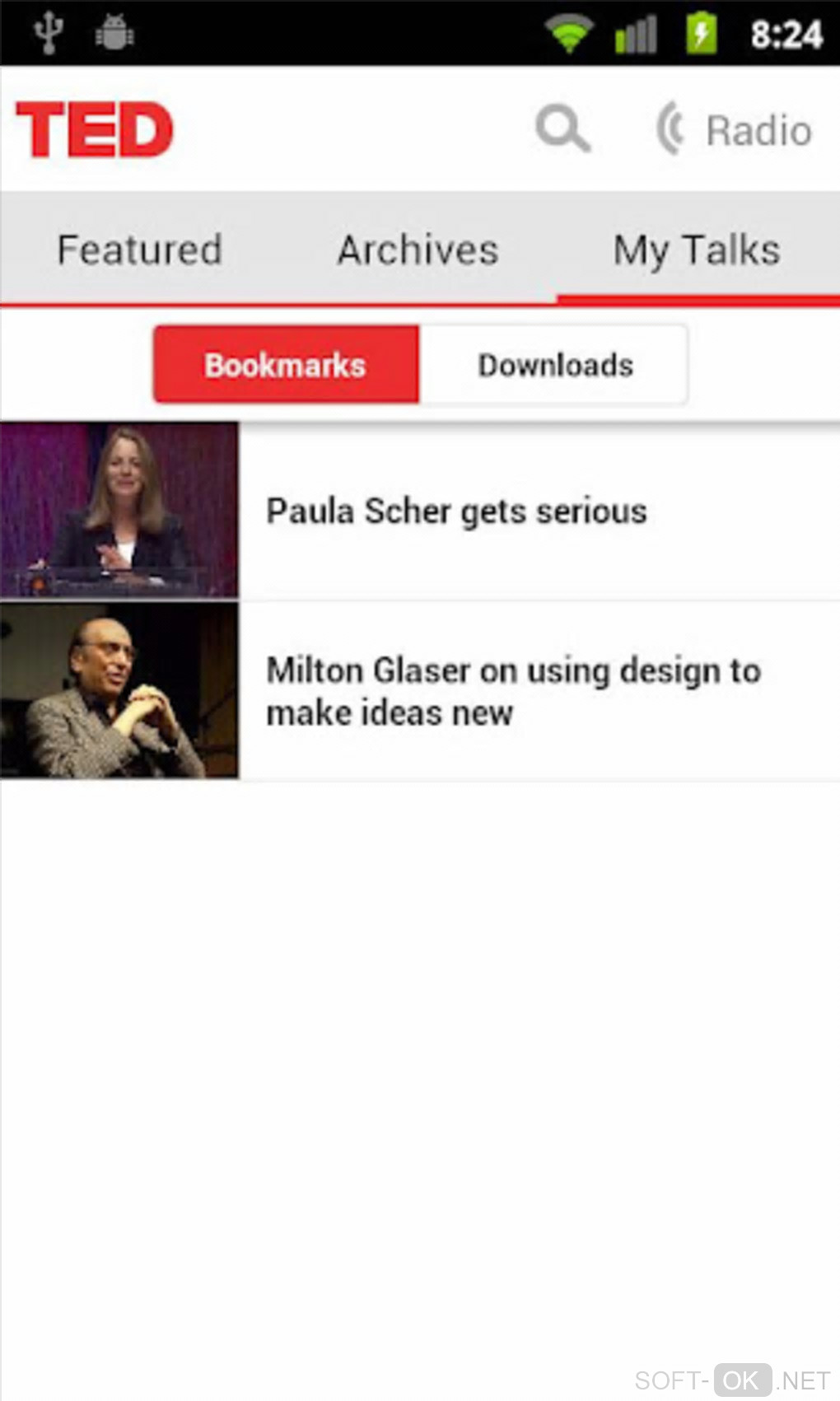Open TED Radio
This screenshot has height=1401, width=840.
click(734, 130)
